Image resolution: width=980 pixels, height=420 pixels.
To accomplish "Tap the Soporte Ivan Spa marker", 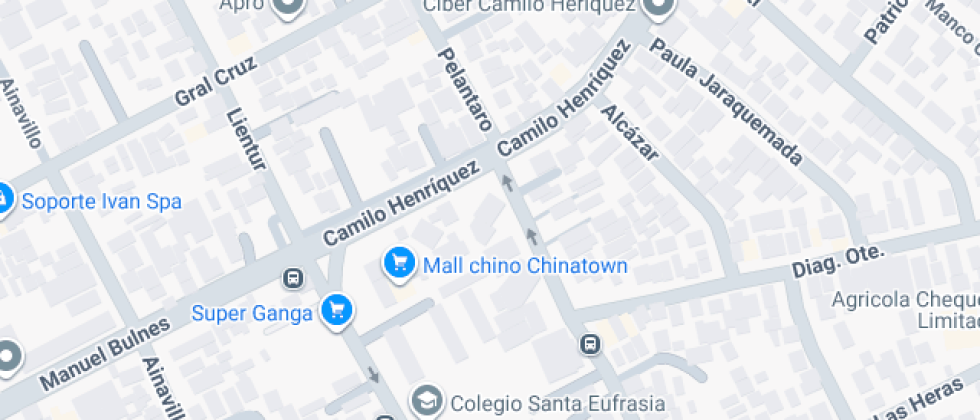I will pyautogui.click(x=3, y=201).
